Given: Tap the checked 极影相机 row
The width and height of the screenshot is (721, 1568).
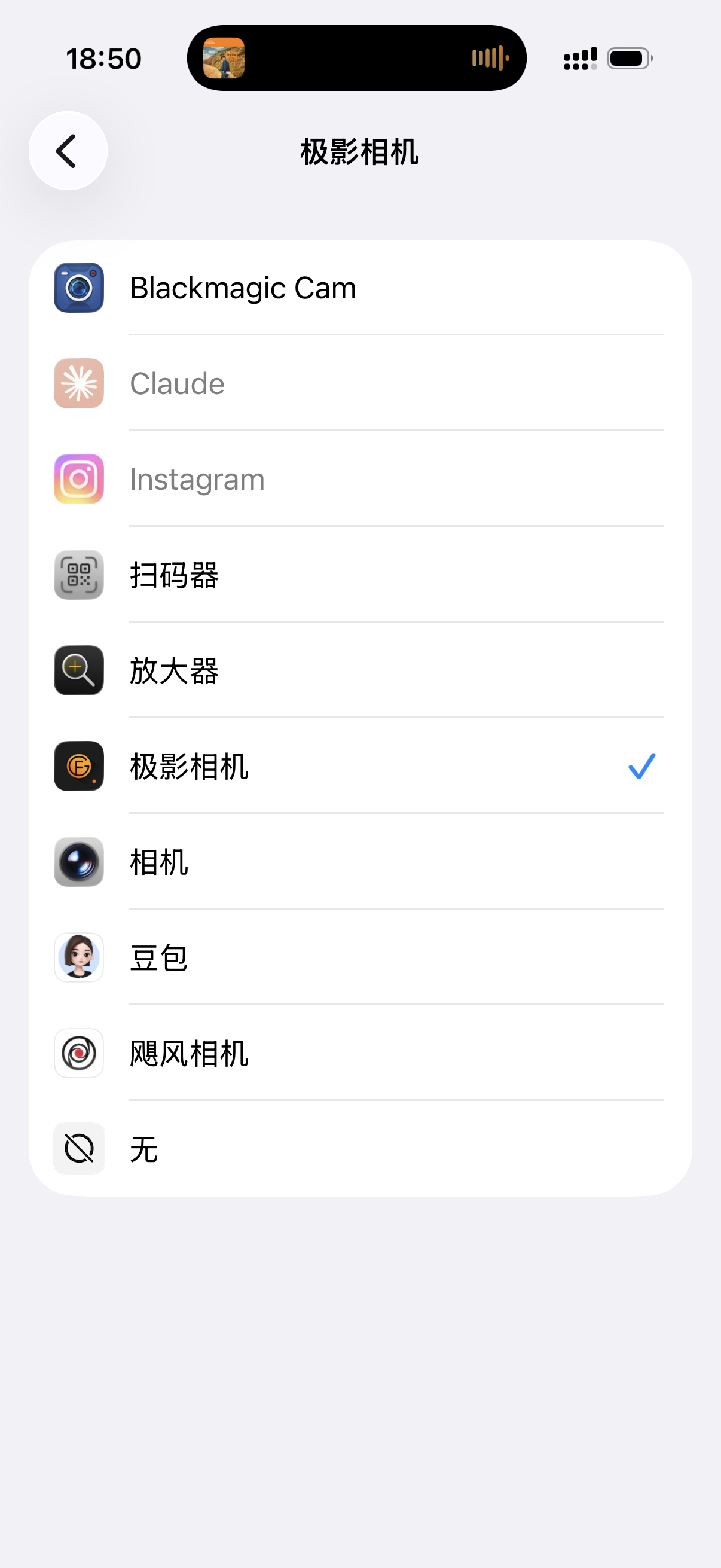Looking at the screenshot, I should tap(360, 765).
